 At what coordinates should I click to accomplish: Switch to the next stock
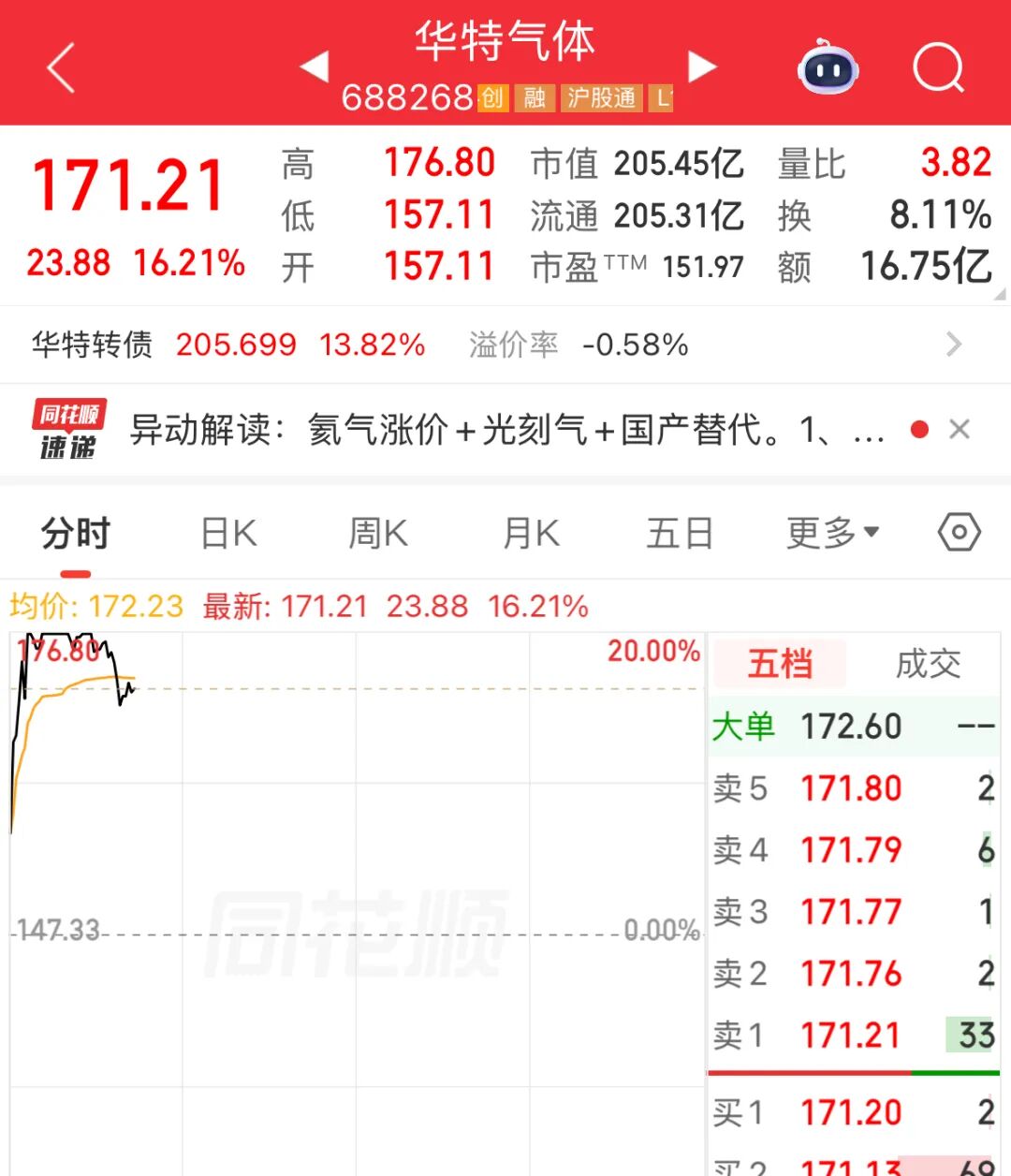[702, 67]
